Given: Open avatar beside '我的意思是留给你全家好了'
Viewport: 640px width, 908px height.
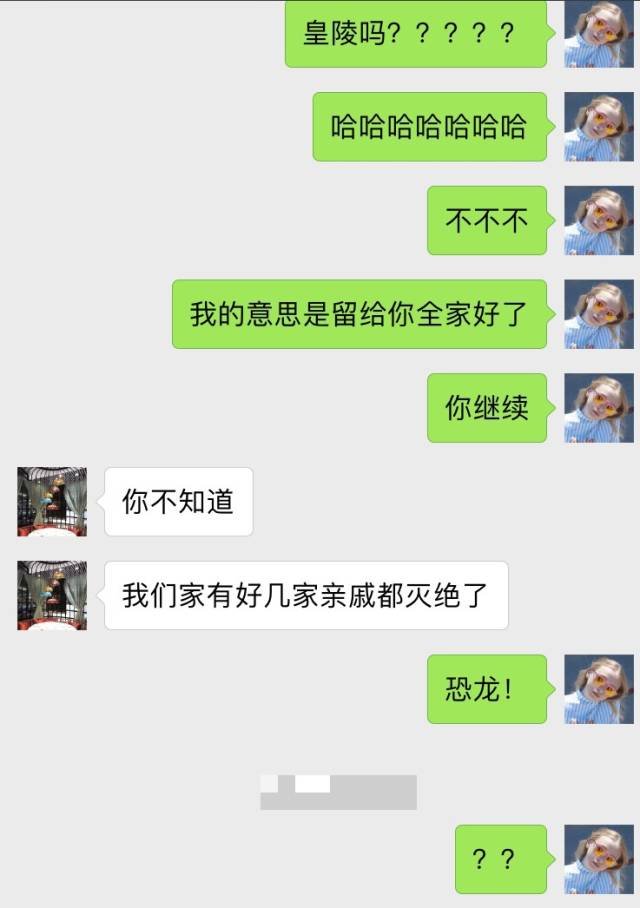Looking at the screenshot, I should click(x=599, y=314).
